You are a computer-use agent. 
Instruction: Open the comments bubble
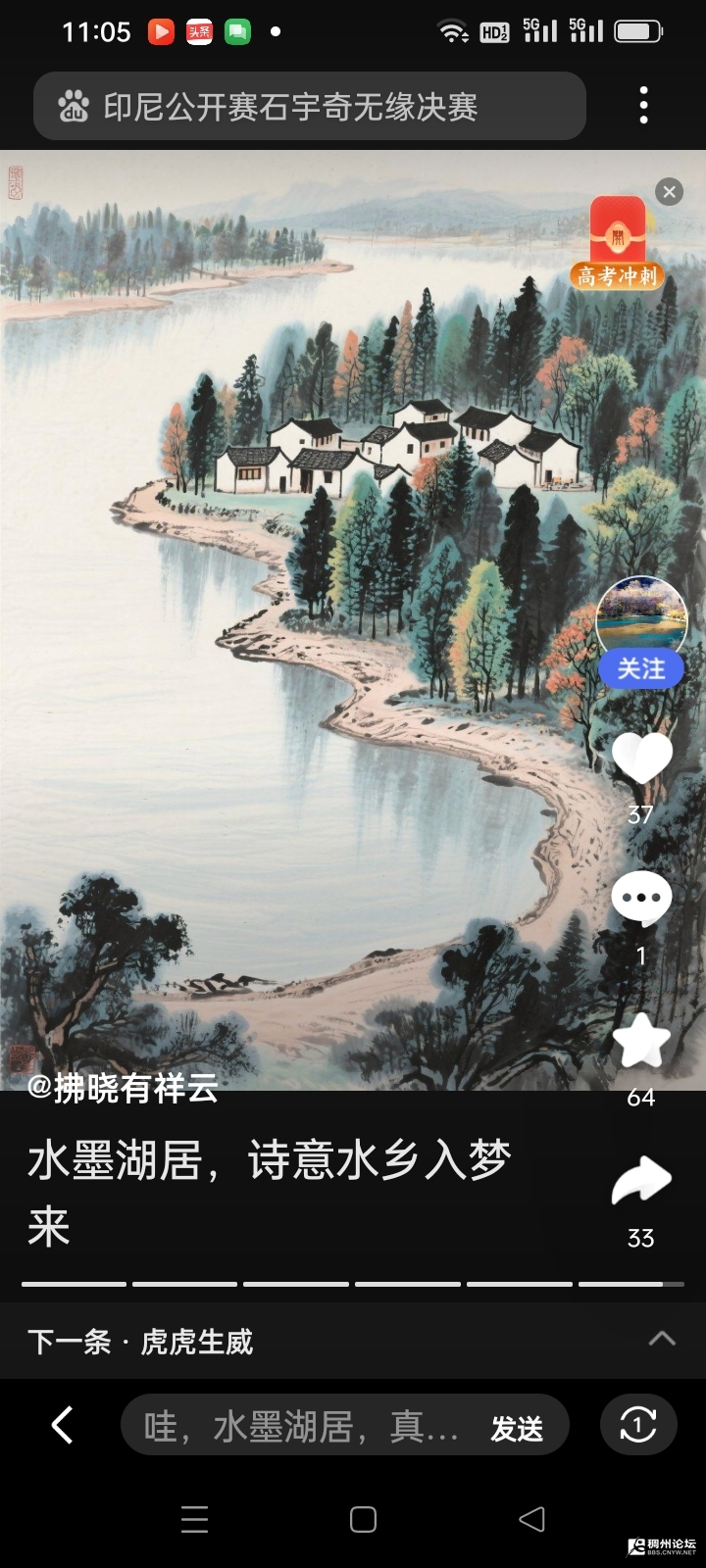pos(641,898)
